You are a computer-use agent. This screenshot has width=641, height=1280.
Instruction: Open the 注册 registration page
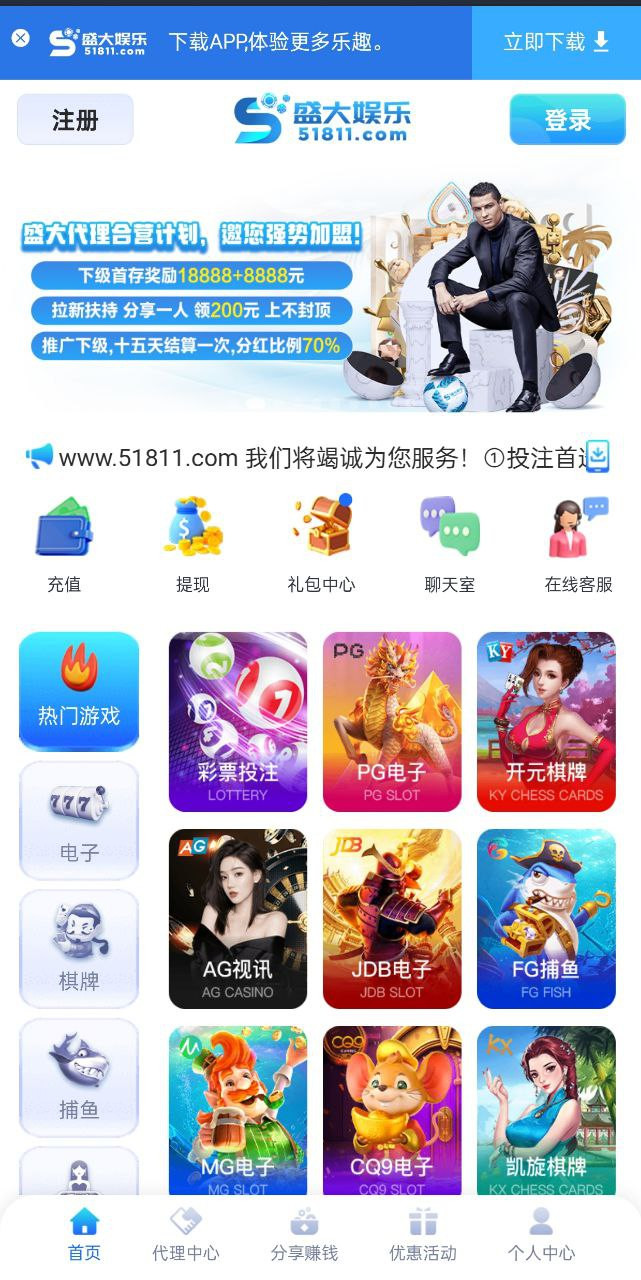[x=75, y=120]
